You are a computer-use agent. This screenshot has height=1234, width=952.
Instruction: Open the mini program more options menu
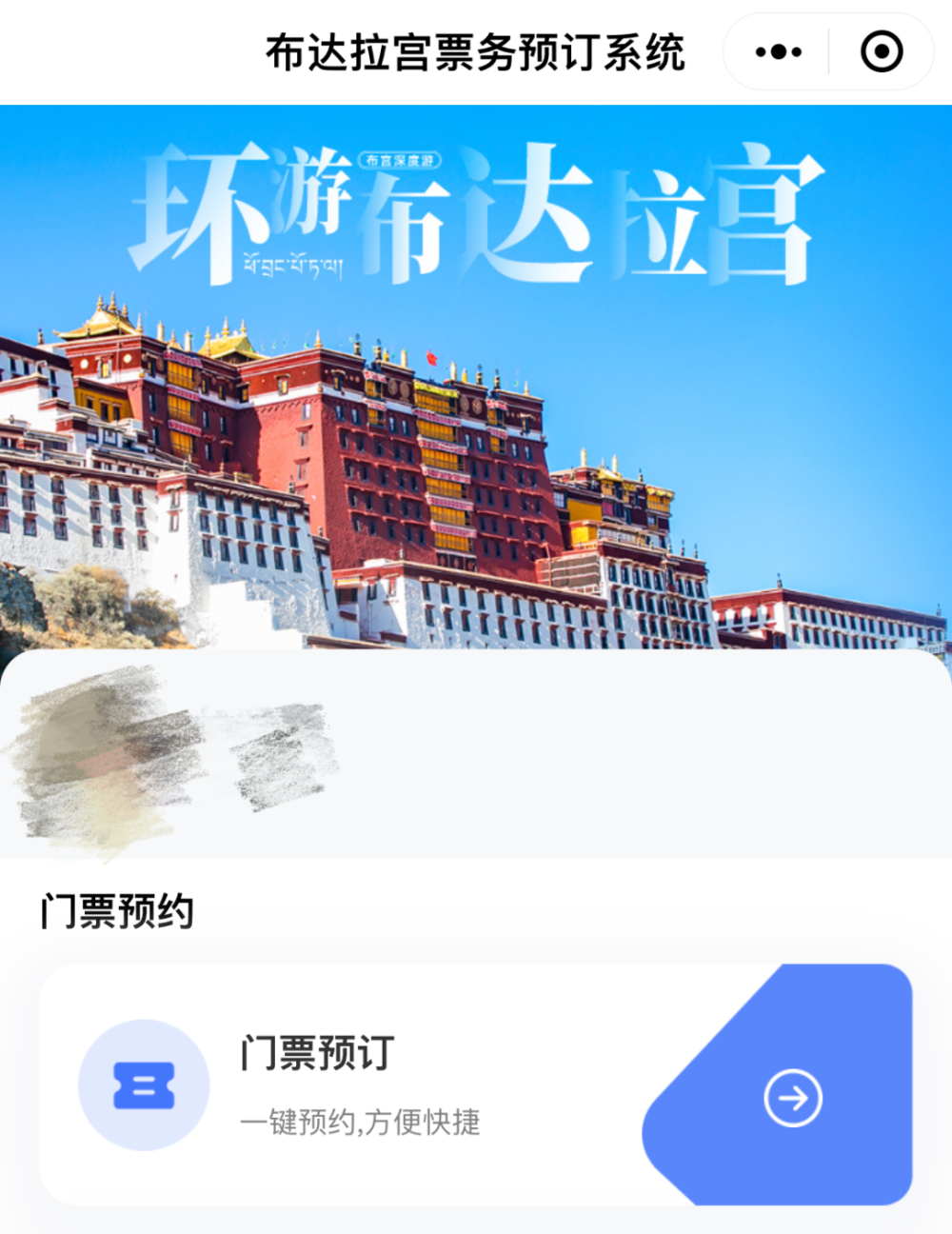[778, 52]
